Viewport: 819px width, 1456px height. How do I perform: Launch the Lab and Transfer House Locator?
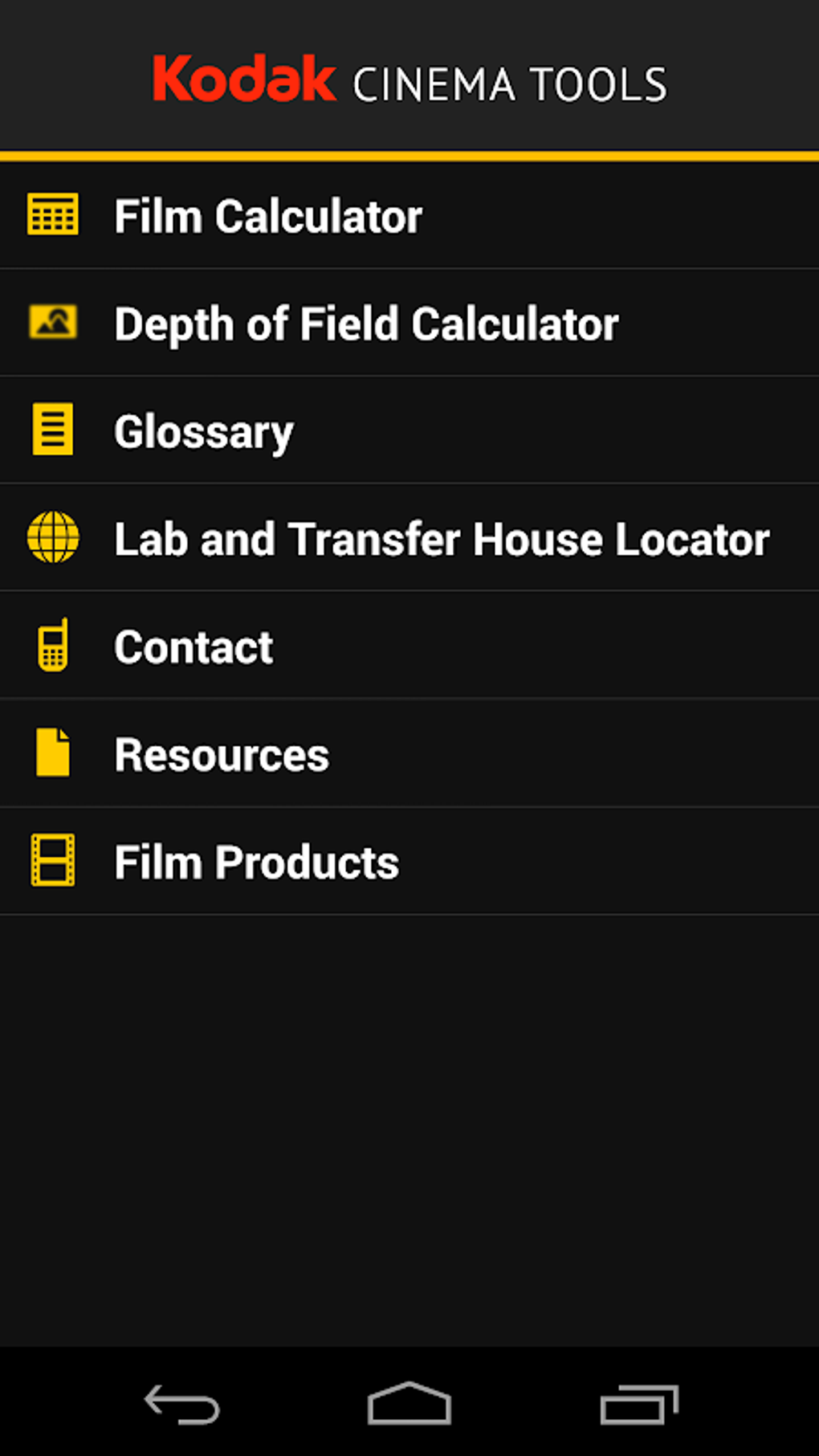(x=441, y=538)
